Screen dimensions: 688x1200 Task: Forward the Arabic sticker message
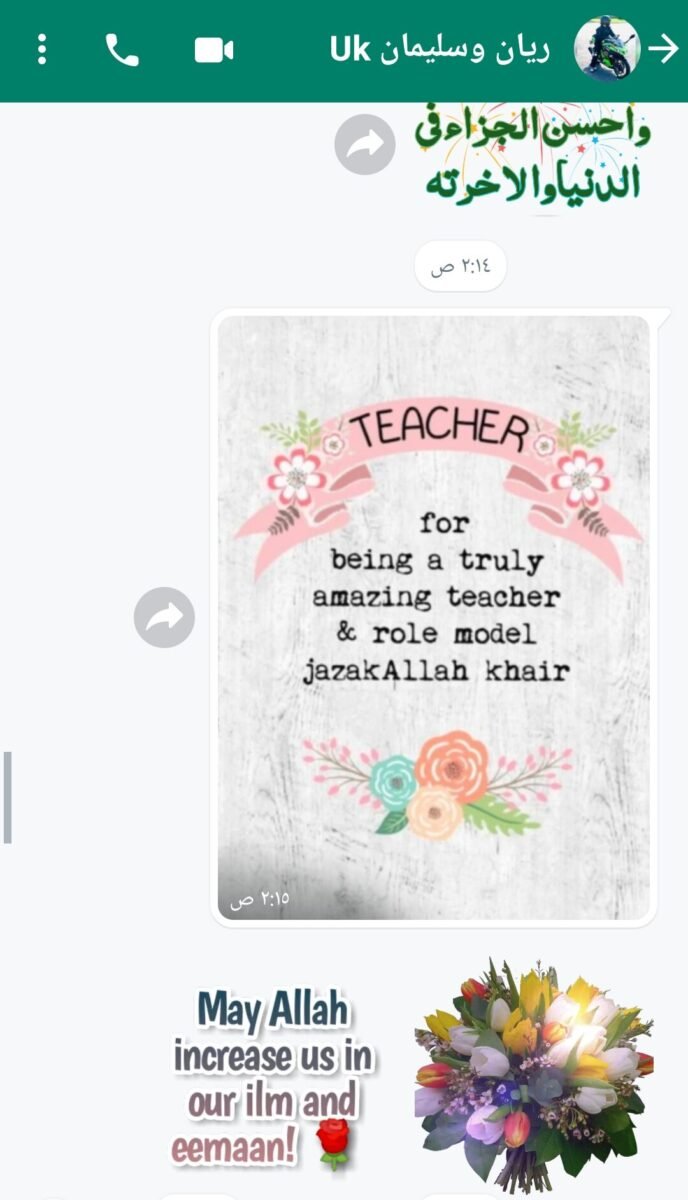point(364,145)
